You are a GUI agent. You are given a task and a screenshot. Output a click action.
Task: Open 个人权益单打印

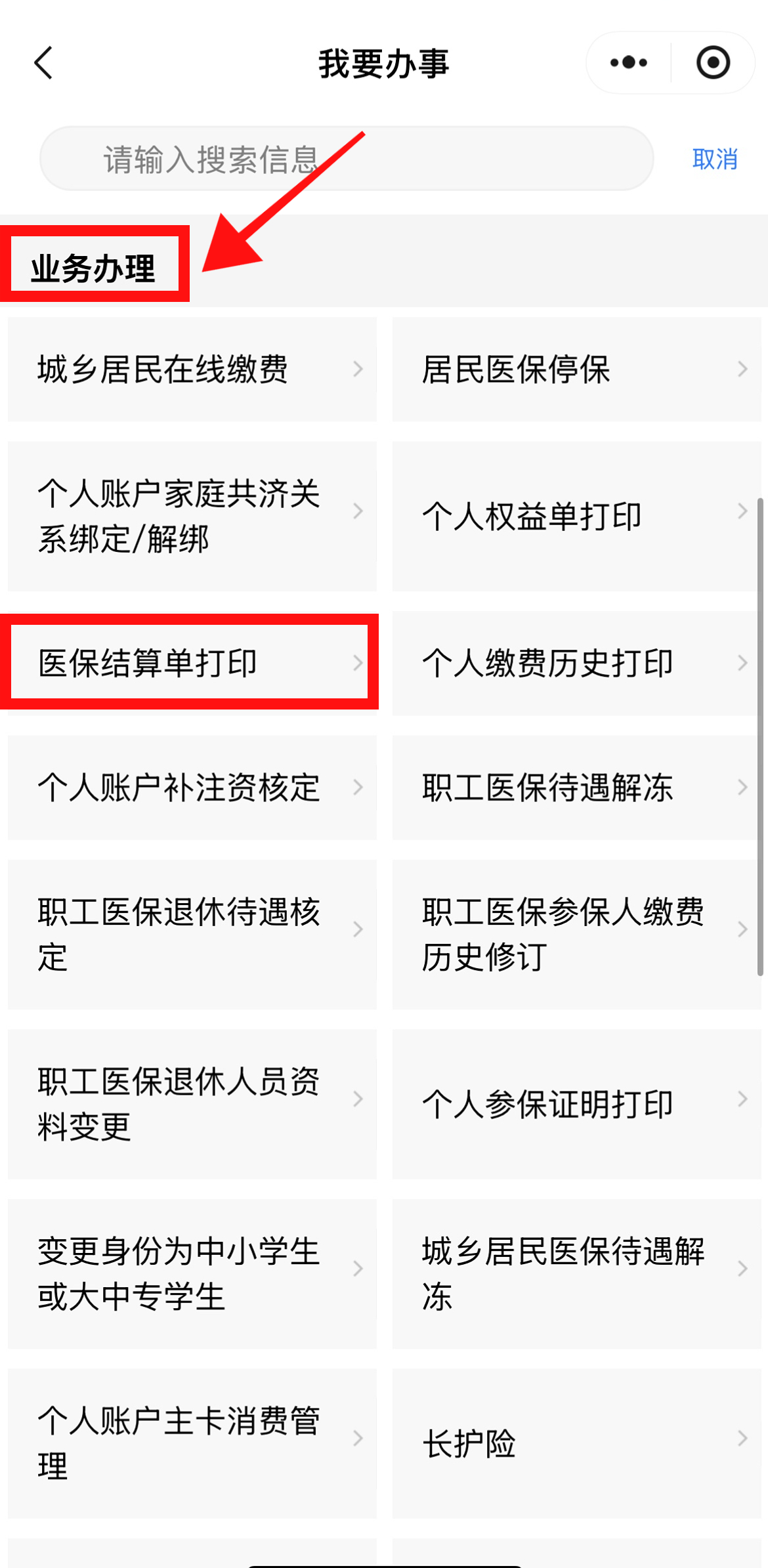tap(576, 516)
